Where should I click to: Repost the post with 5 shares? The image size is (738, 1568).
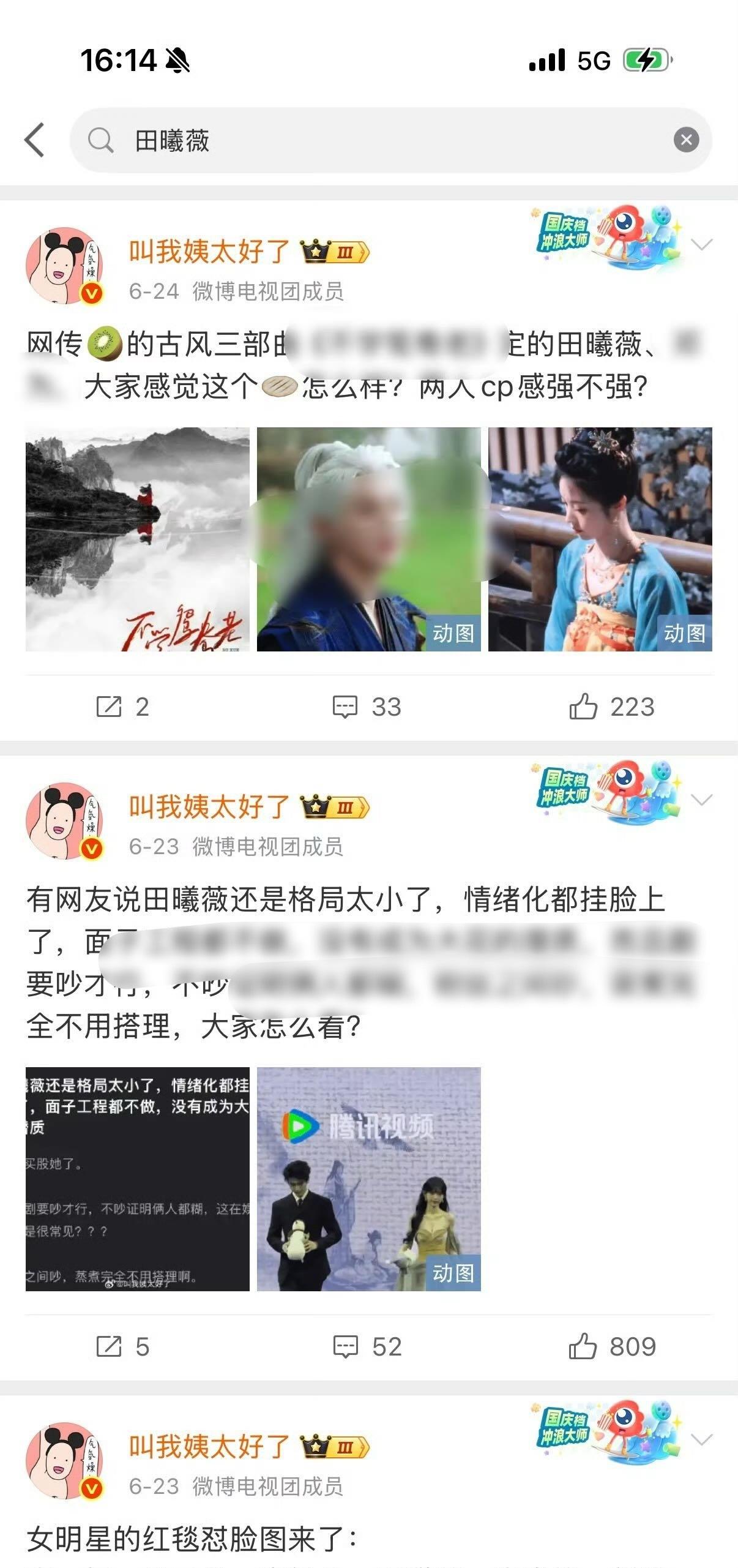click(122, 1346)
